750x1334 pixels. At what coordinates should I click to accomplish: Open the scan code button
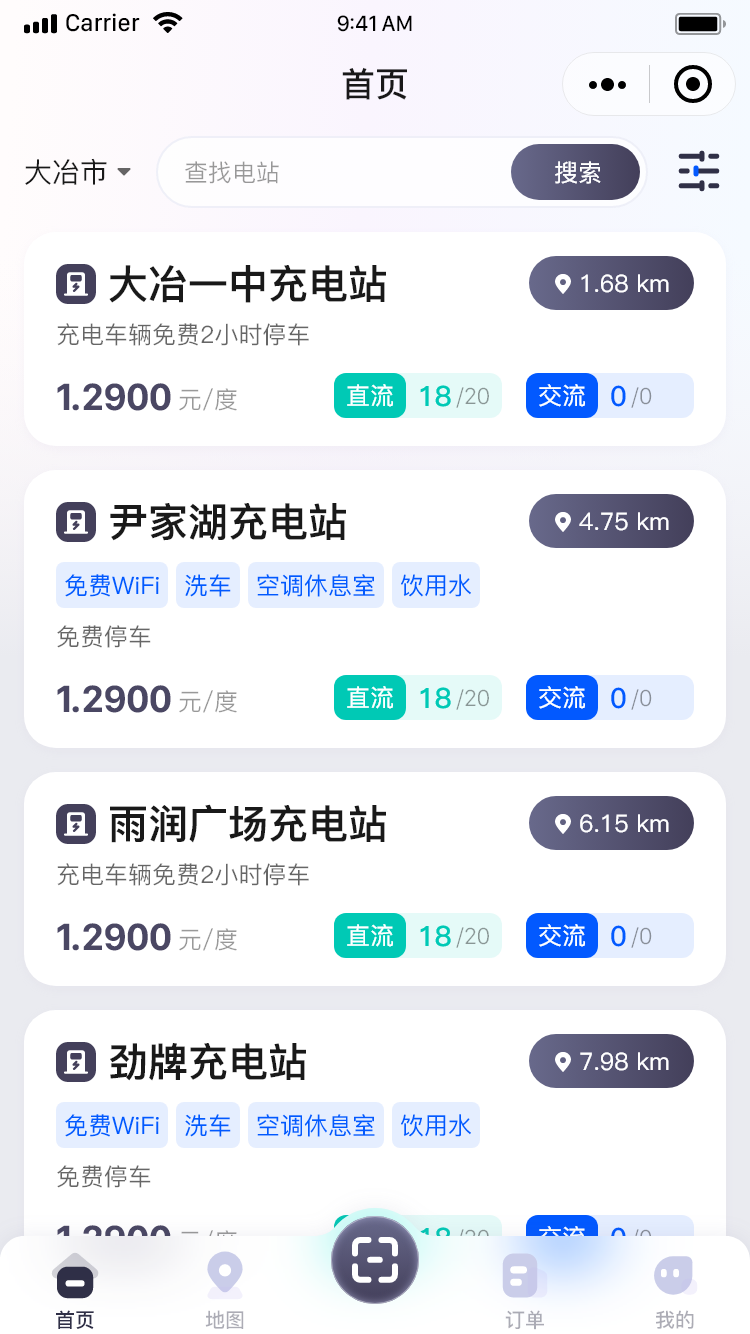[x=375, y=1259]
